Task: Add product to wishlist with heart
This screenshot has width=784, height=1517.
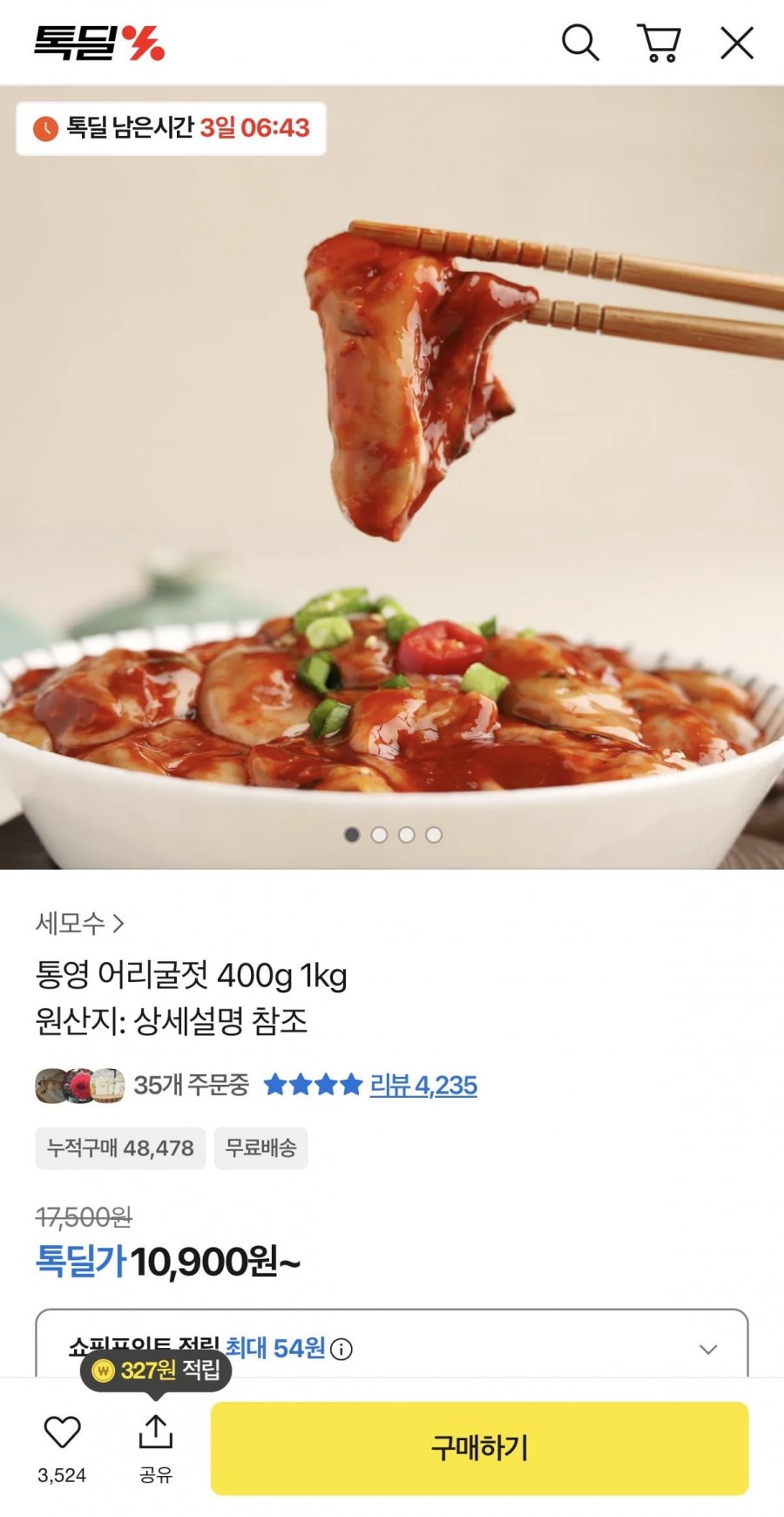Action: click(x=62, y=1432)
